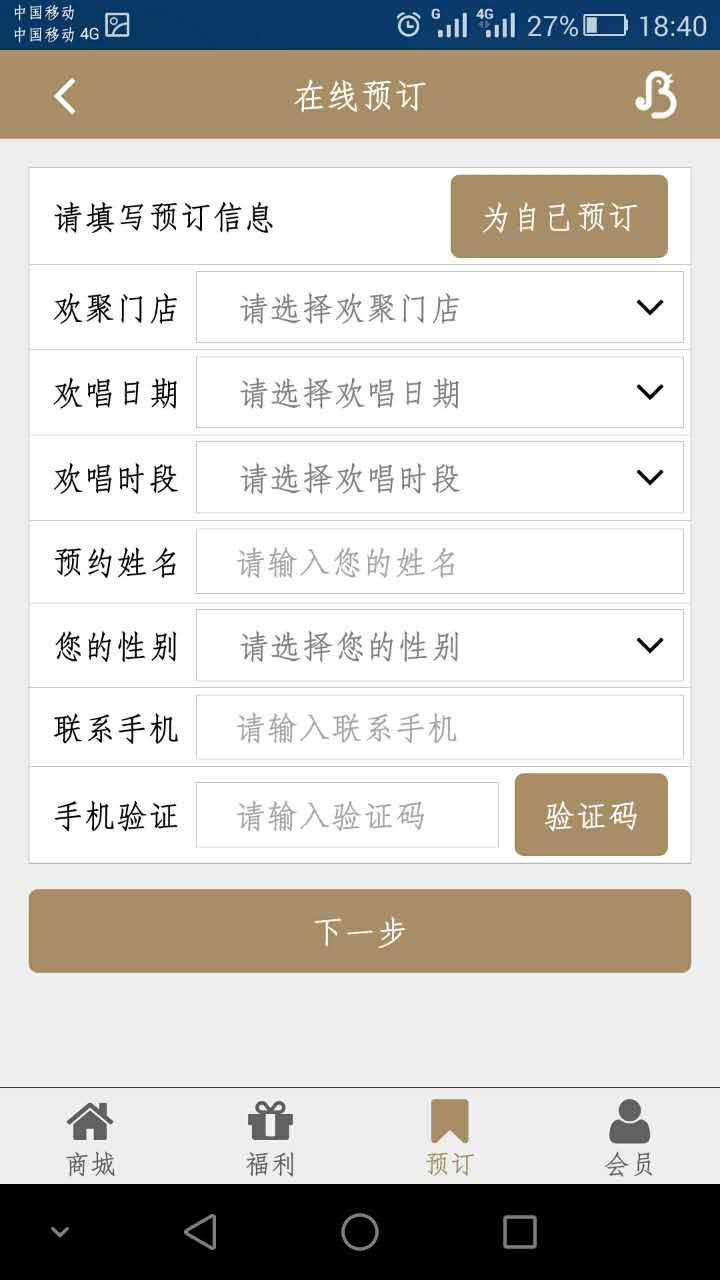Image resolution: width=720 pixels, height=1280 pixels.
Task: Select a date in 欢唱日期 dropdown
Action: point(440,393)
